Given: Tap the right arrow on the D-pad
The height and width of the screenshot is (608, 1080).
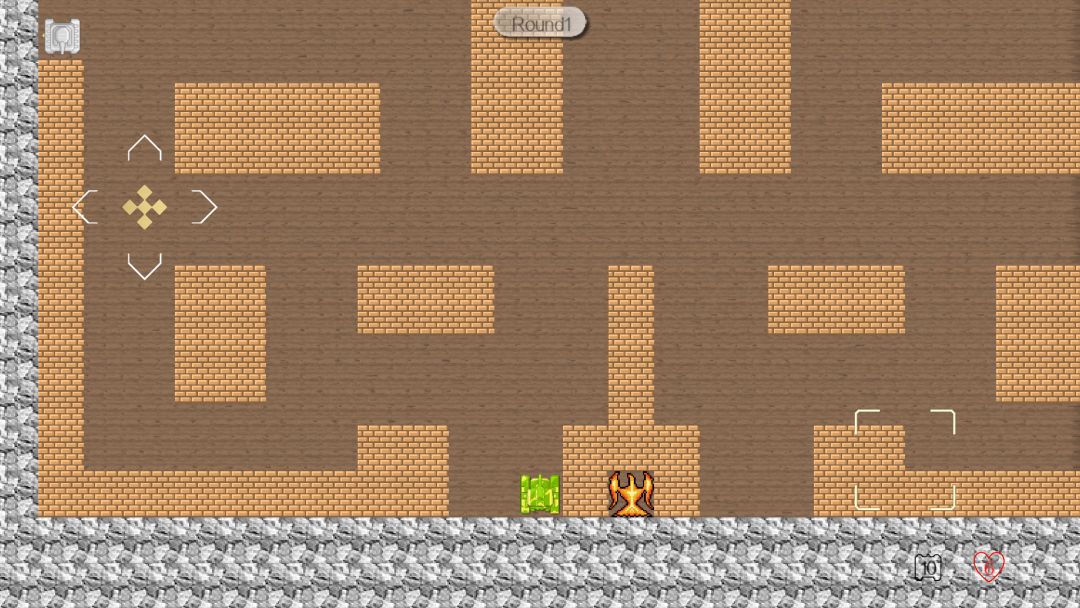Looking at the screenshot, I should tap(204, 207).
